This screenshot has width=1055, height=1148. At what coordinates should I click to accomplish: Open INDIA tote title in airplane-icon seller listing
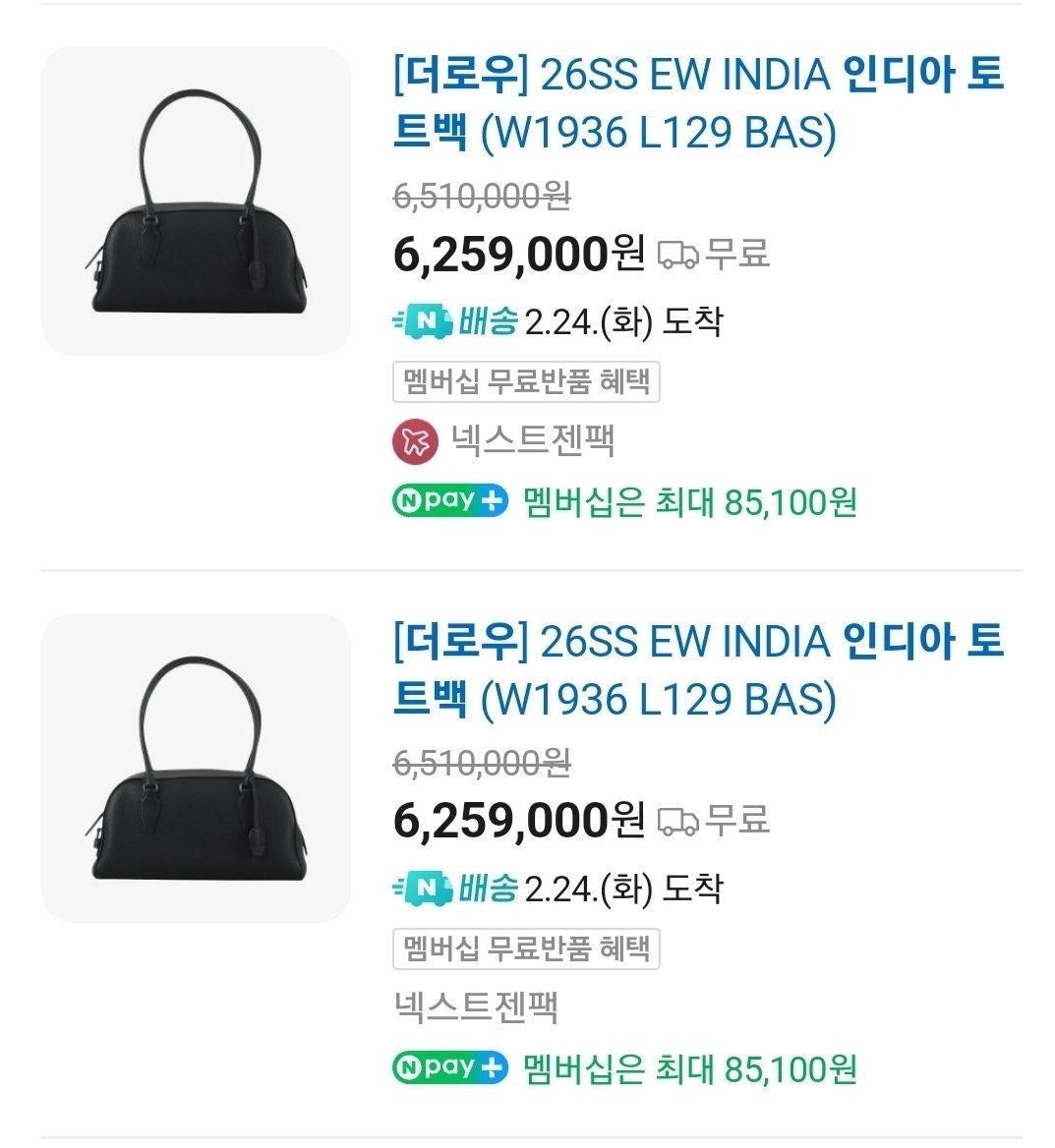pyautogui.click(x=697, y=104)
